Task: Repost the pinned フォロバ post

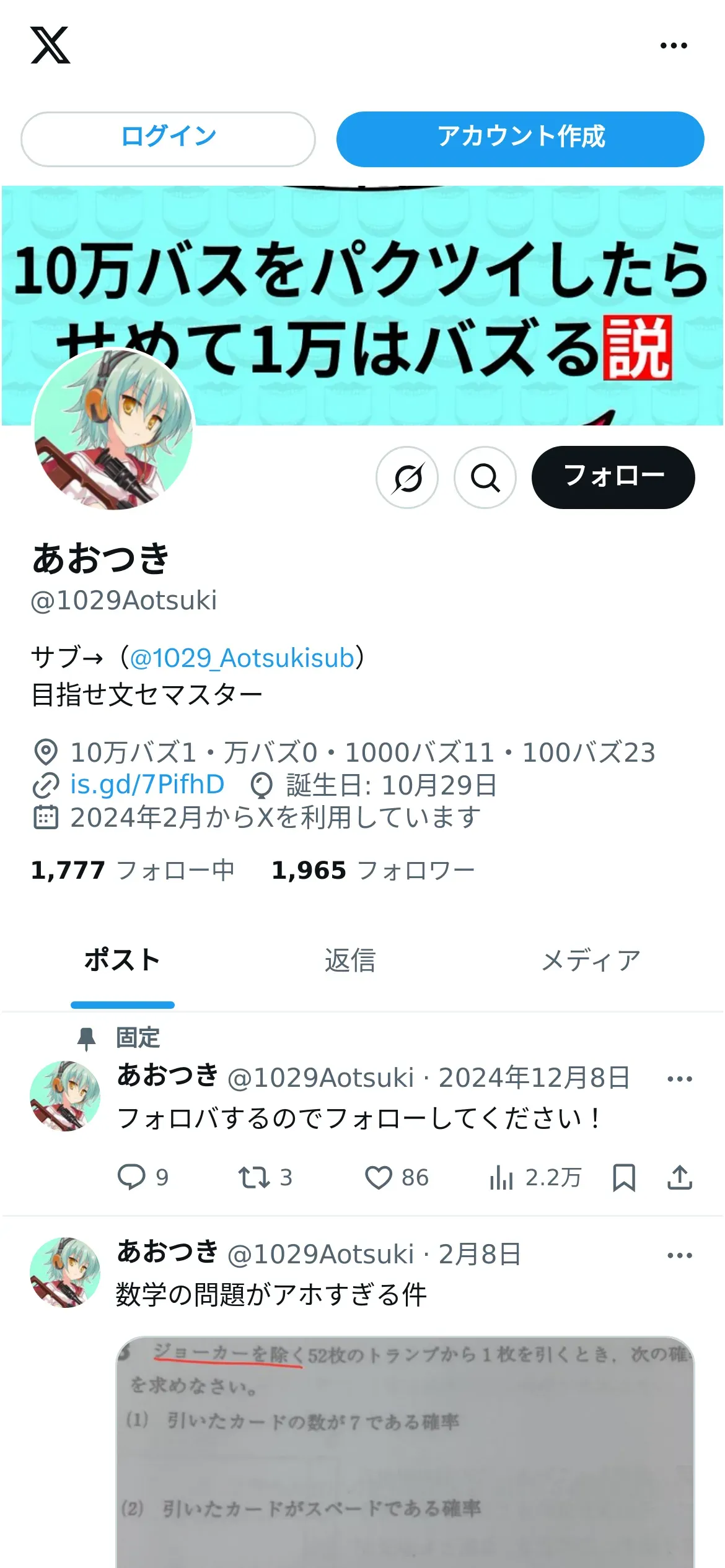Action: click(254, 1177)
